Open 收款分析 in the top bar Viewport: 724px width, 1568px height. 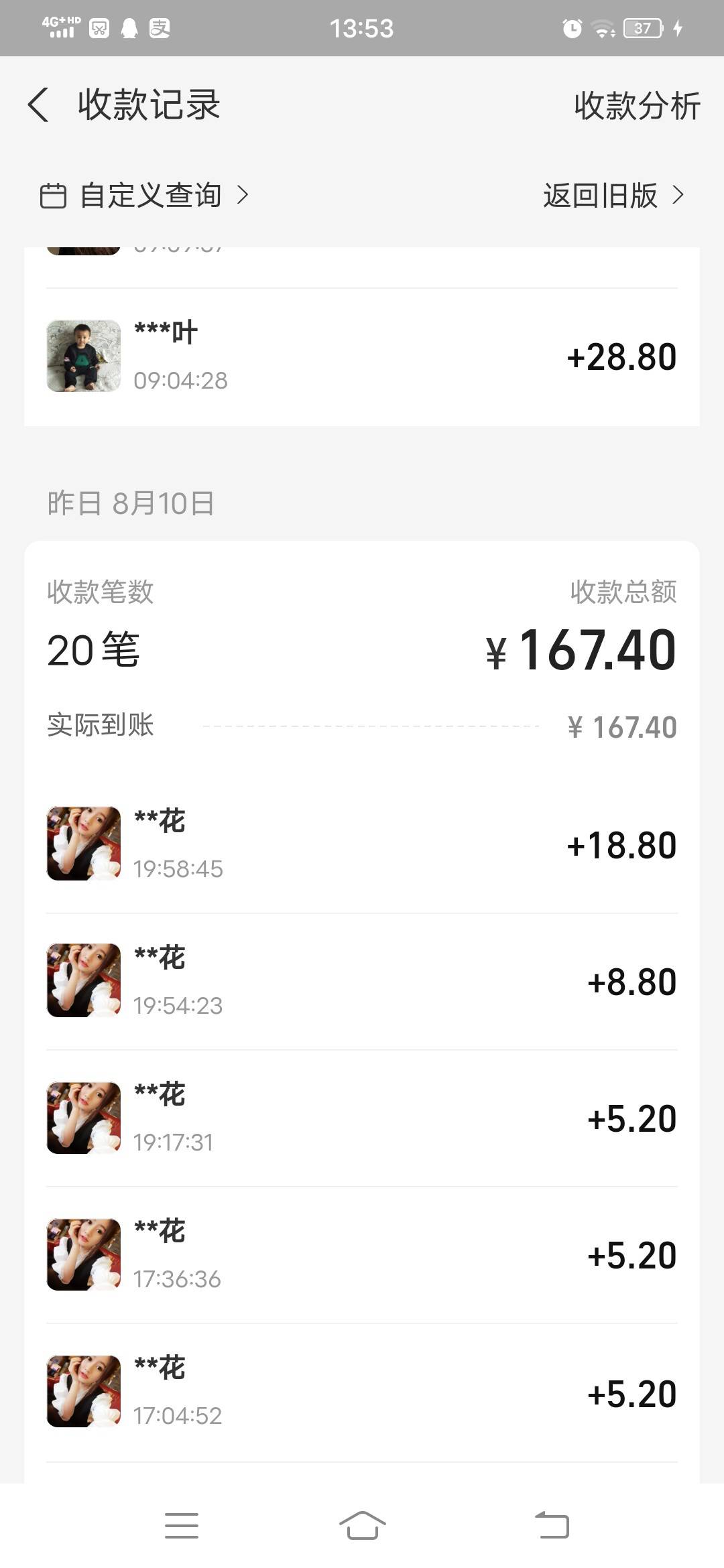click(x=637, y=106)
